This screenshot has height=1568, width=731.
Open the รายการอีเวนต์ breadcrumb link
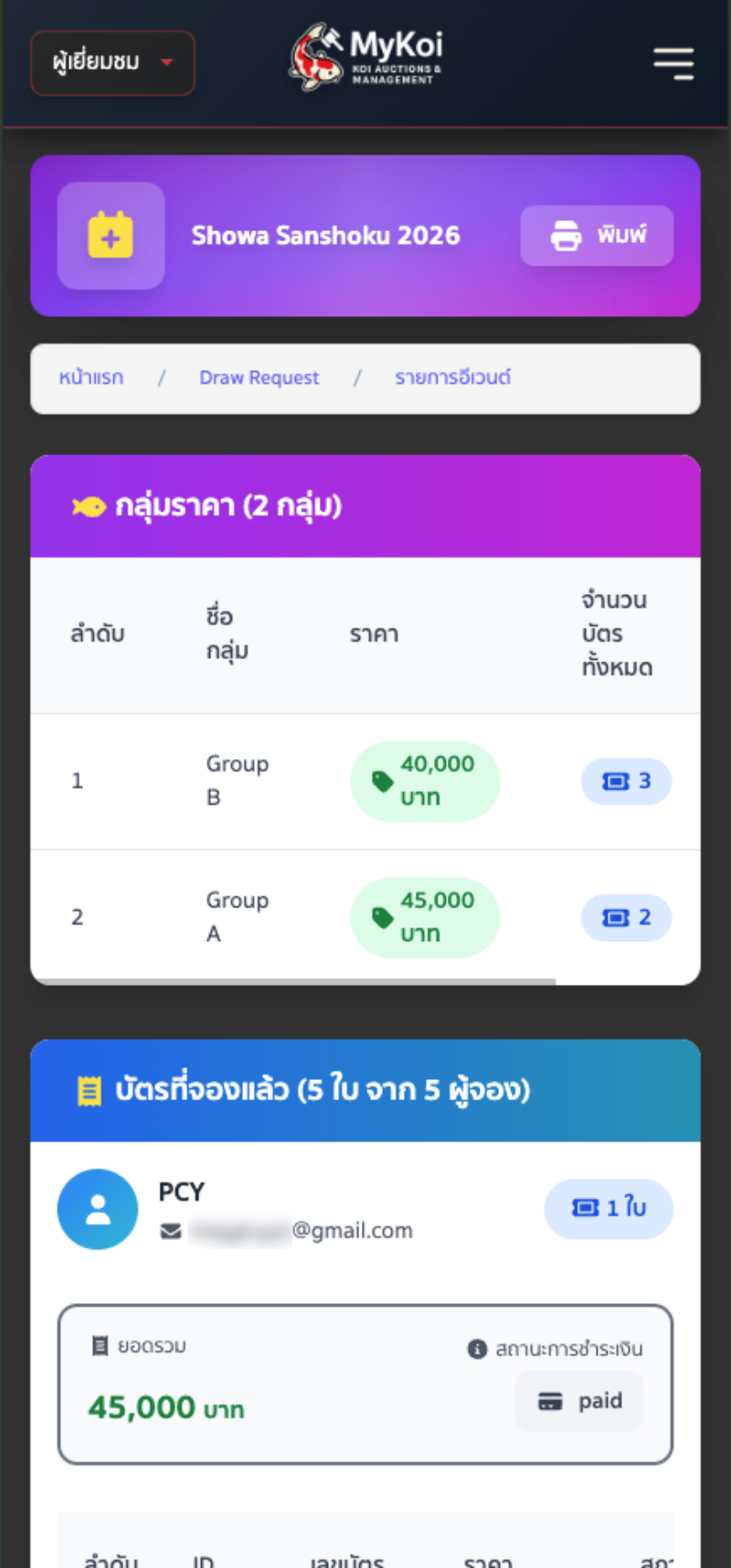[452, 377]
